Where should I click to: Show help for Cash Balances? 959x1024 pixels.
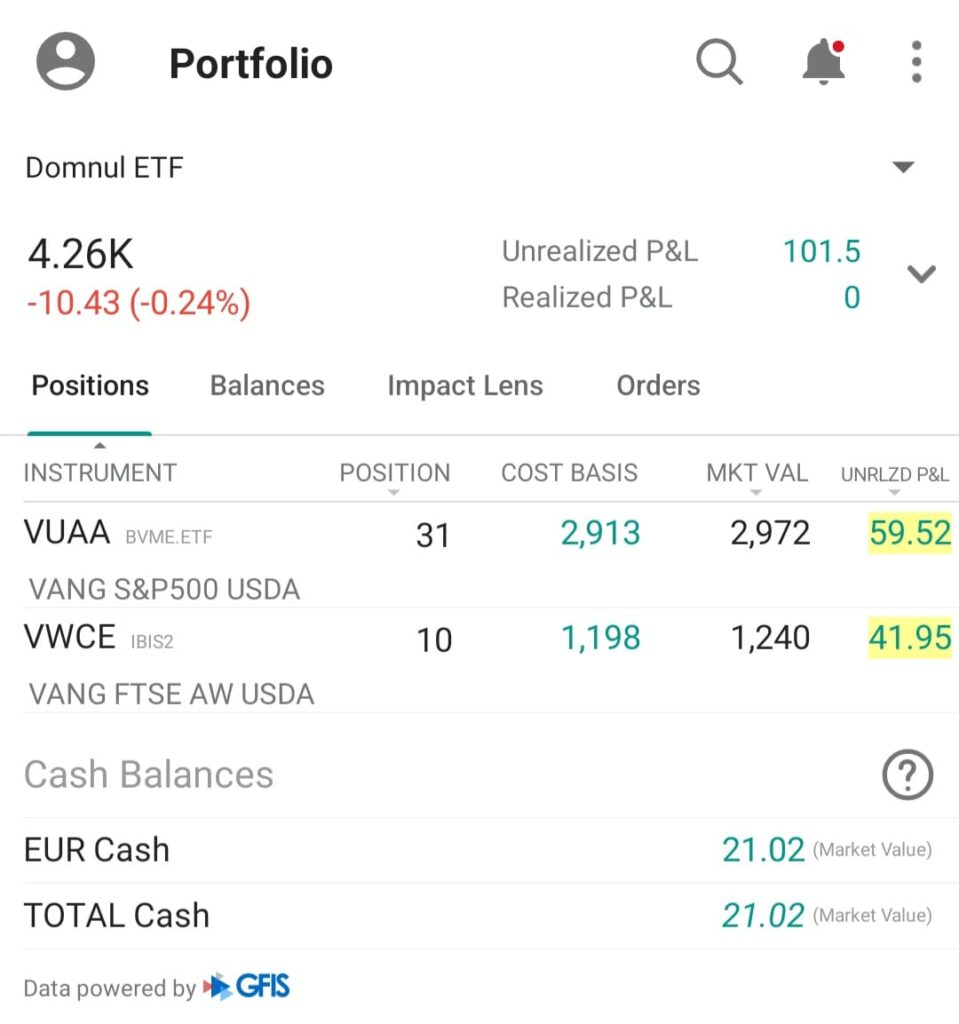point(907,774)
